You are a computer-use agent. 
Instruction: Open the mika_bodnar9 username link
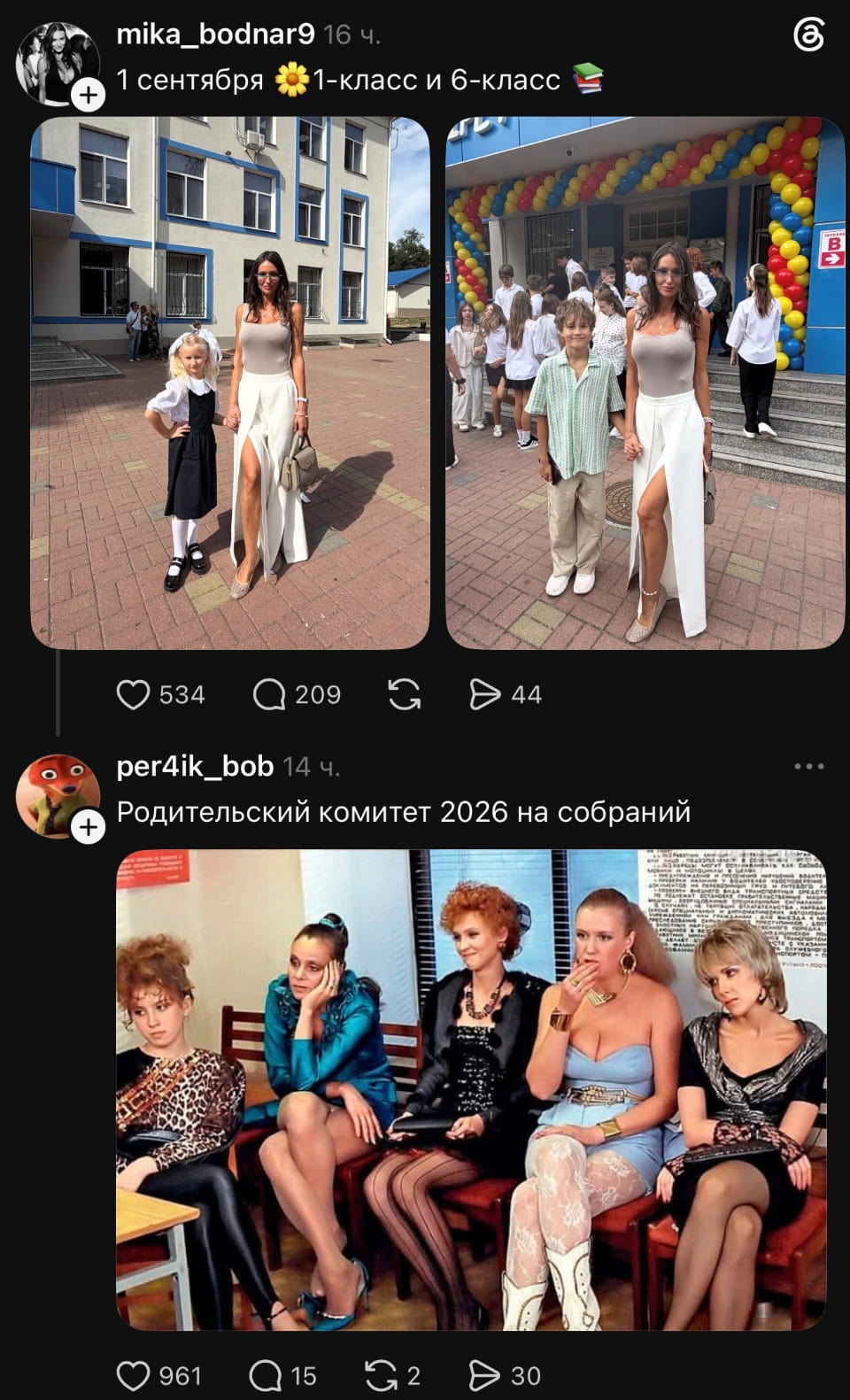tap(215, 35)
